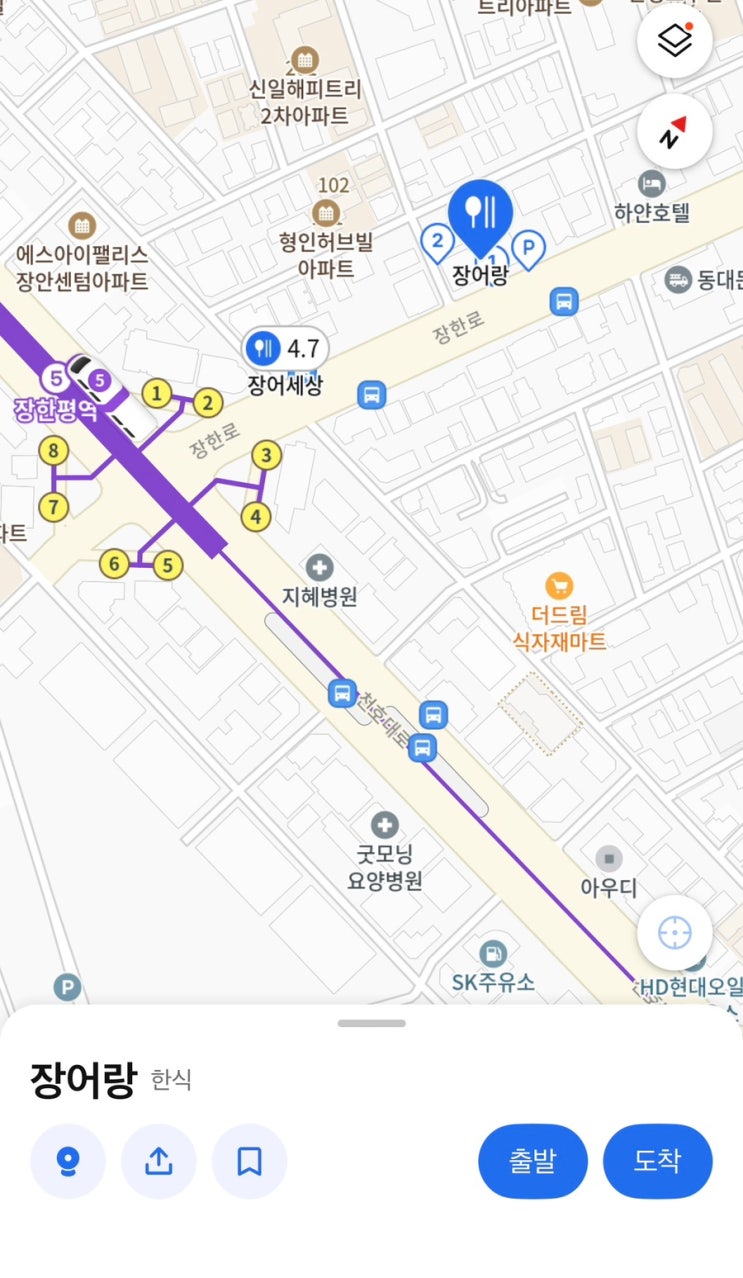The image size is (743, 1278).
Task: Open 더드림 식자재마트 shop marker
Action: pos(559,586)
